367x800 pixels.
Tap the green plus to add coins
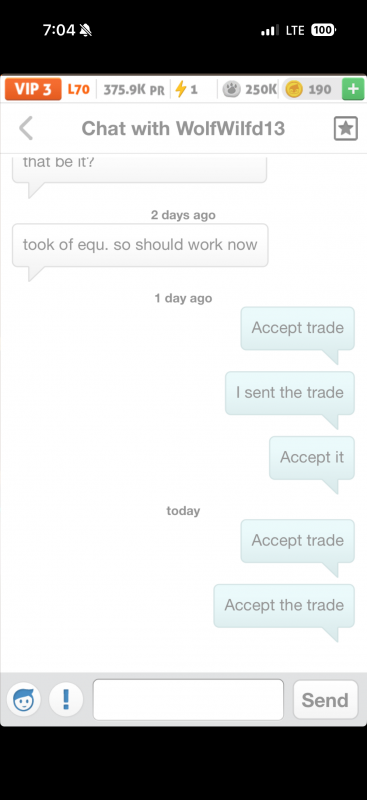[353, 89]
